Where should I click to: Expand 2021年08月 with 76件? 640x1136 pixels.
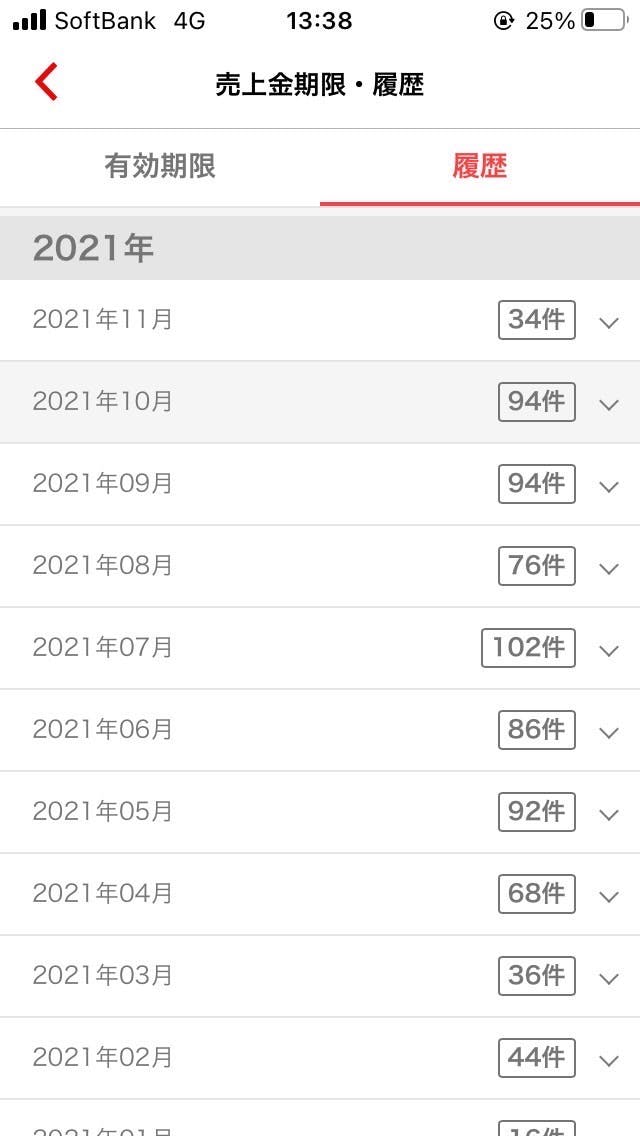608,567
